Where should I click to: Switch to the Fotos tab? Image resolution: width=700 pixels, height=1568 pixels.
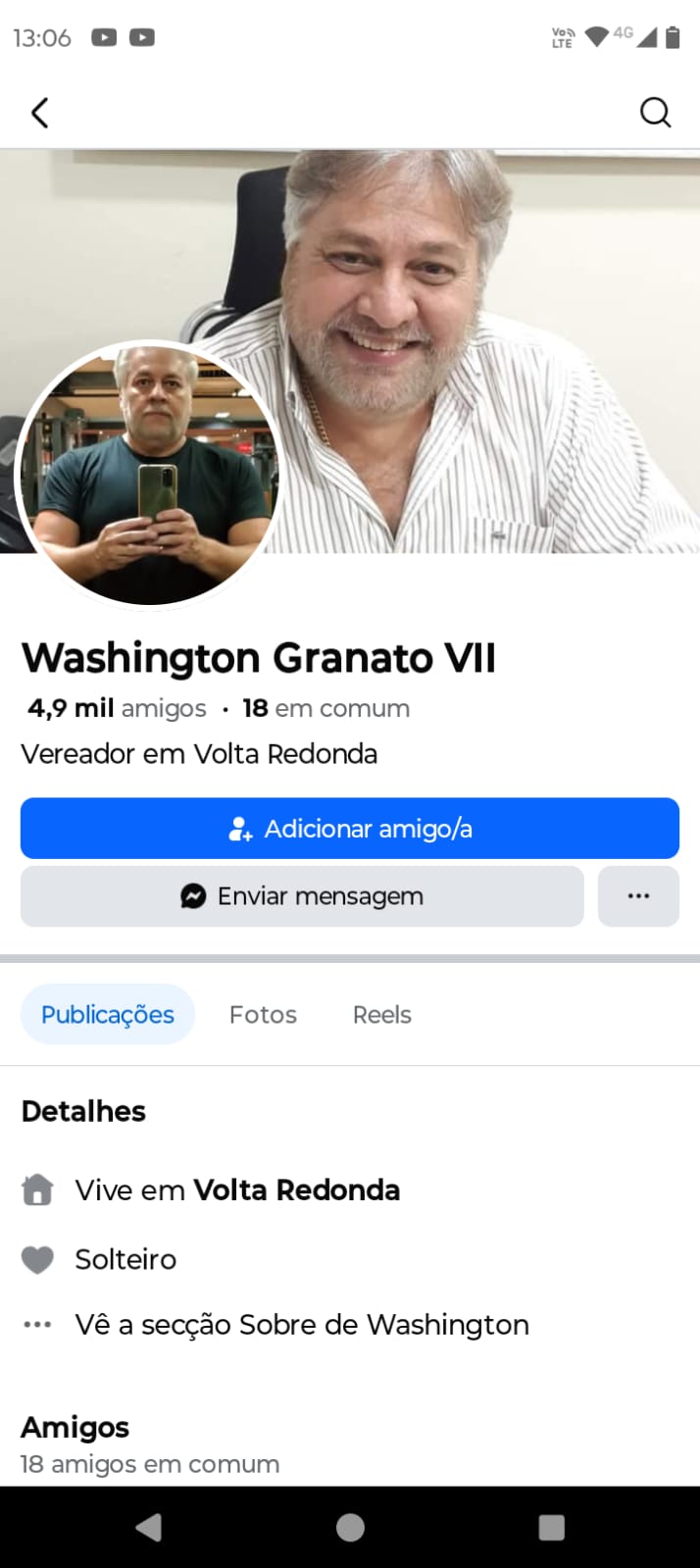(263, 1015)
